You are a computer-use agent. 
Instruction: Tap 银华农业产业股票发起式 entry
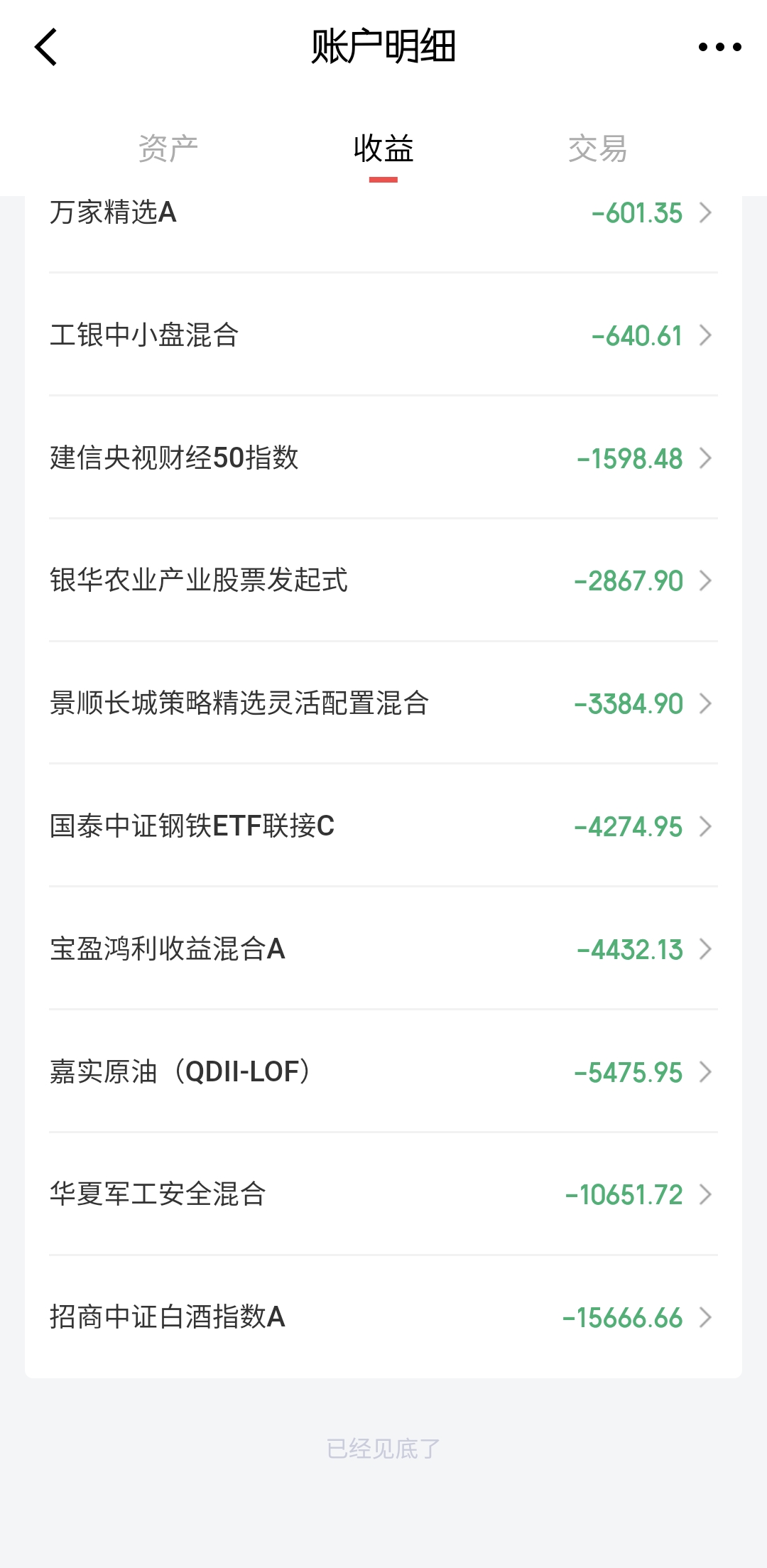(383, 580)
